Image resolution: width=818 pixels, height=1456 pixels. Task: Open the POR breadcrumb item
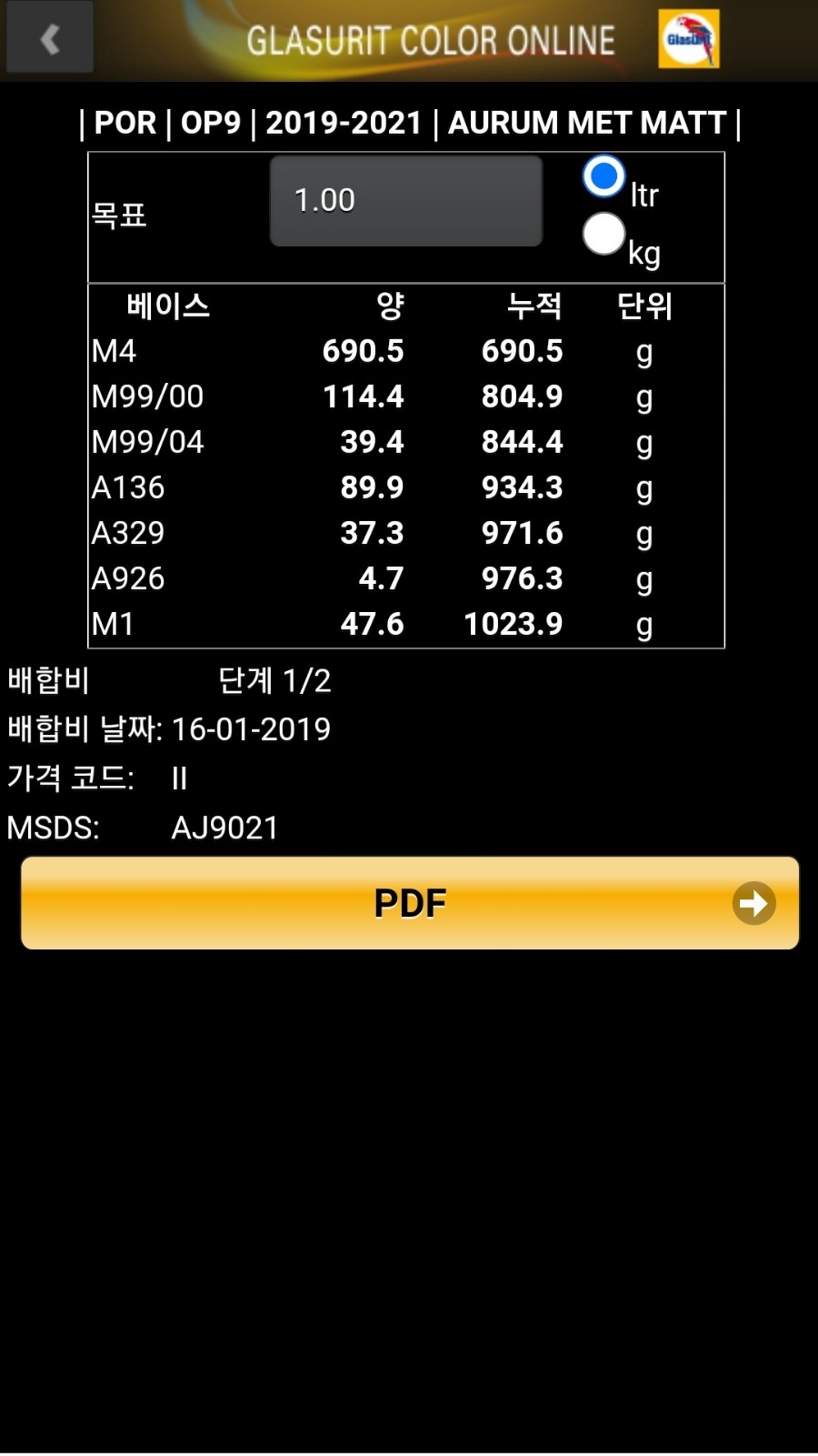(126, 123)
